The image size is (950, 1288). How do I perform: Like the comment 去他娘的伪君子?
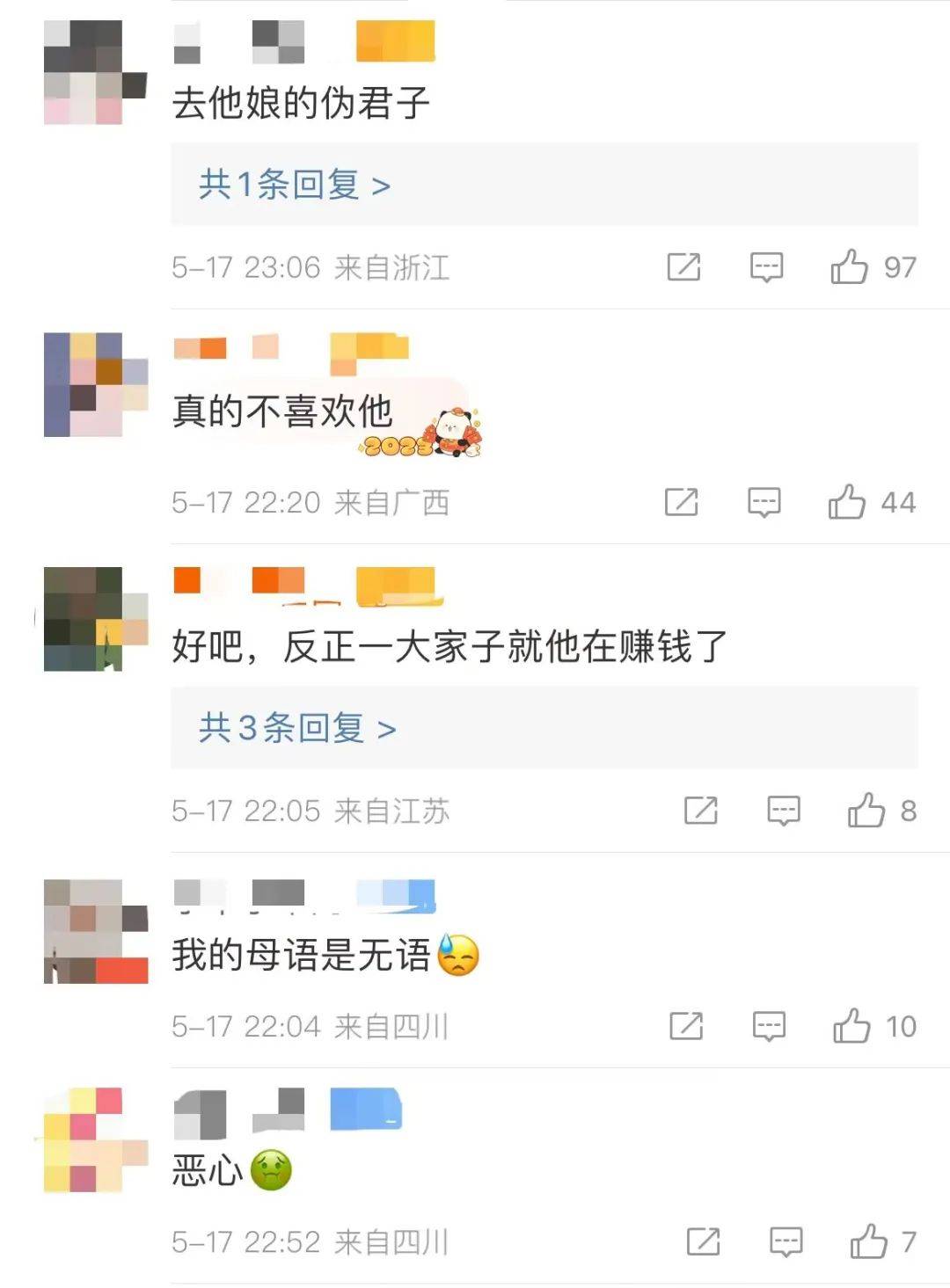849,266
